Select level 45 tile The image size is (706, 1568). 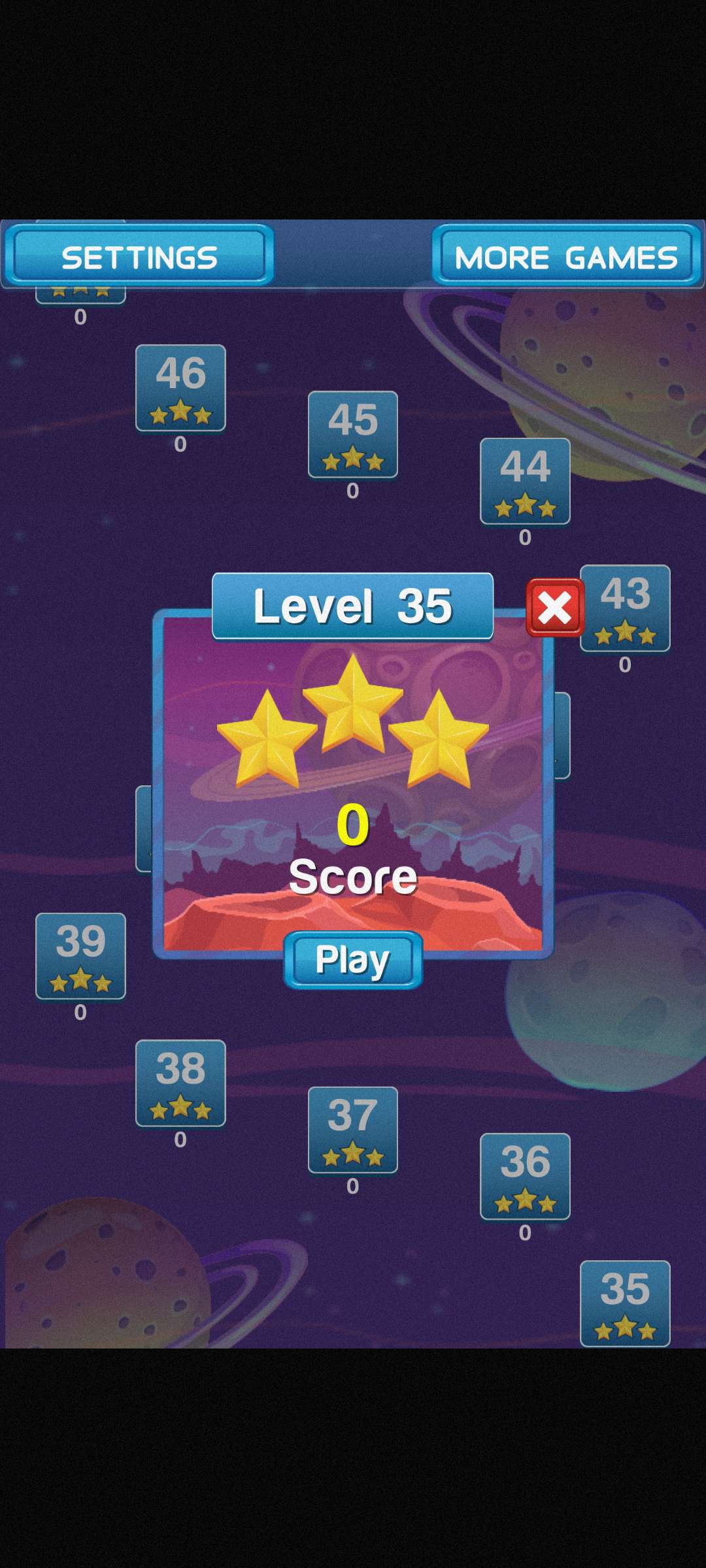point(353,434)
